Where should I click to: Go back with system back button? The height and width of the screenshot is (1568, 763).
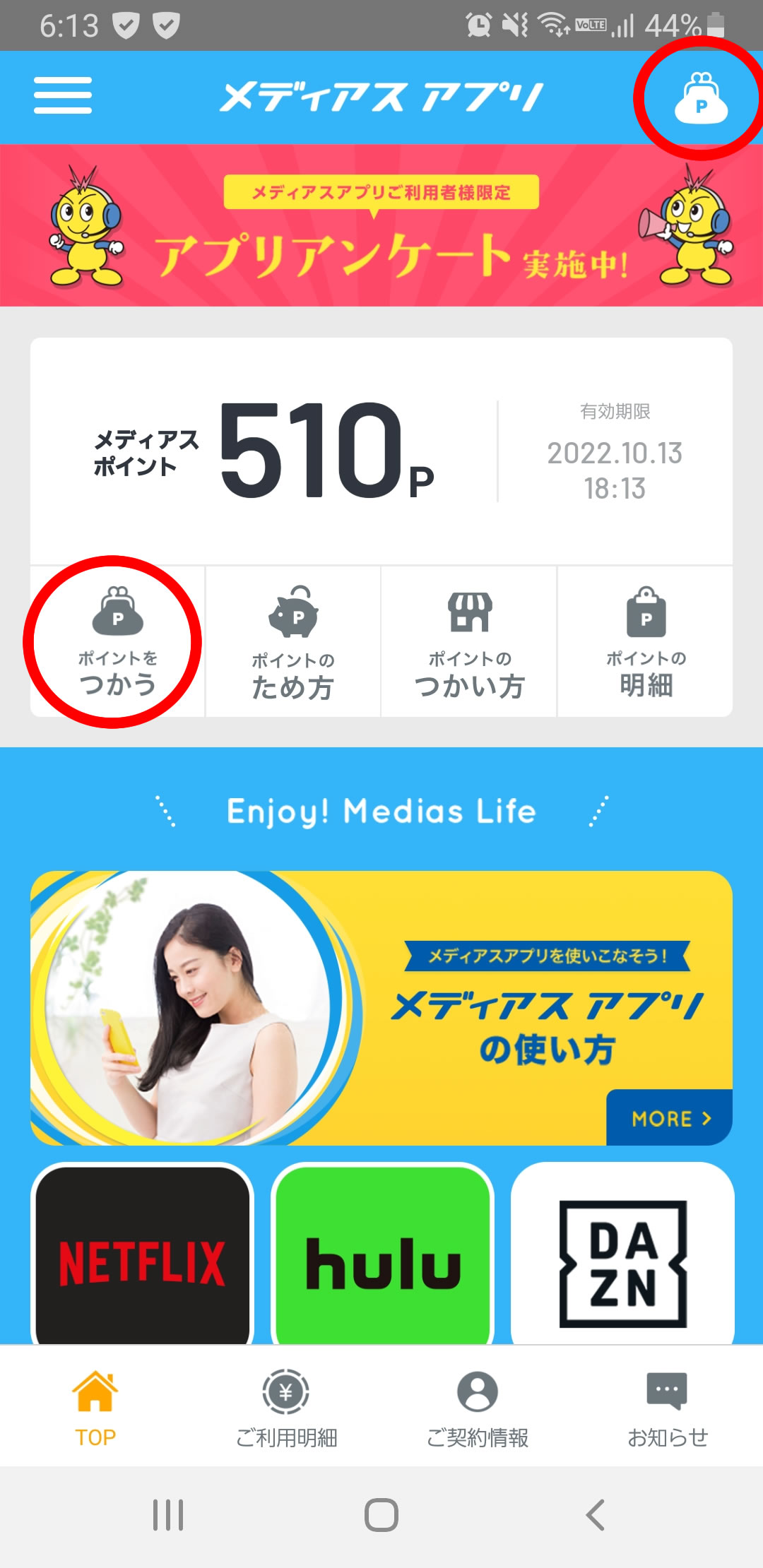point(596,1515)
